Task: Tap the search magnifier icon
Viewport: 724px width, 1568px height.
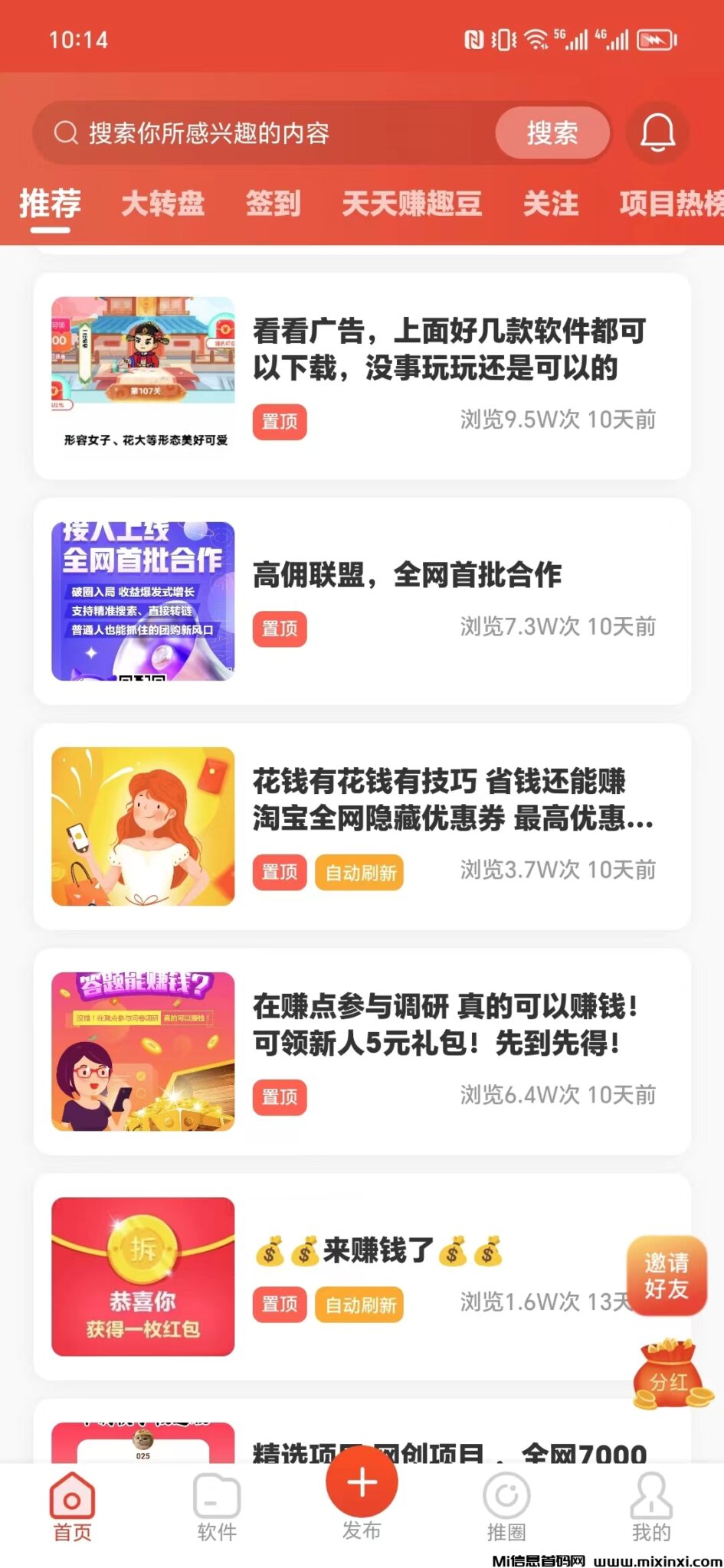Action: [x=64, y=133]
